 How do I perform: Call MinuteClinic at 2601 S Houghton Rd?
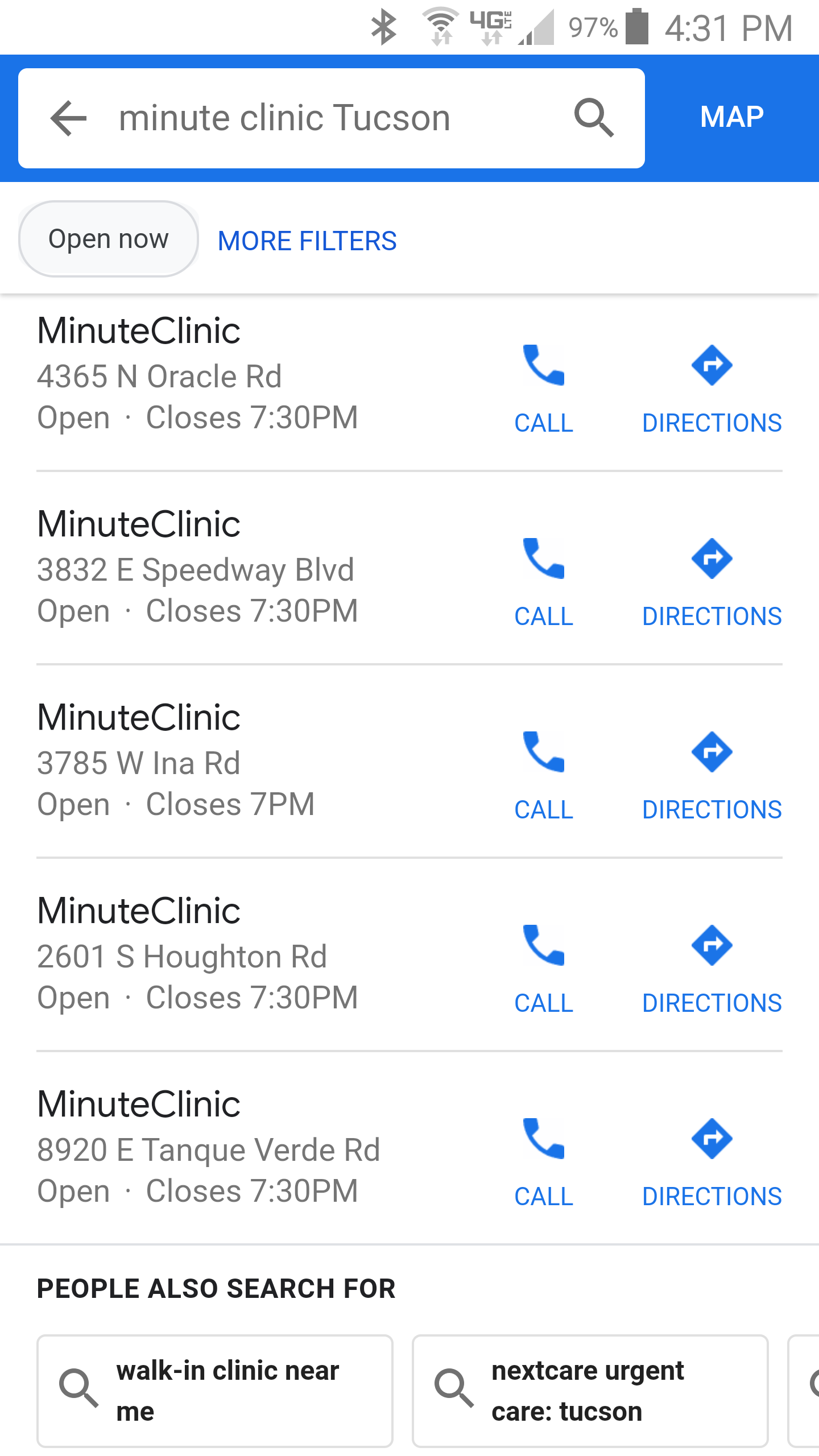(x=544, y=970)
